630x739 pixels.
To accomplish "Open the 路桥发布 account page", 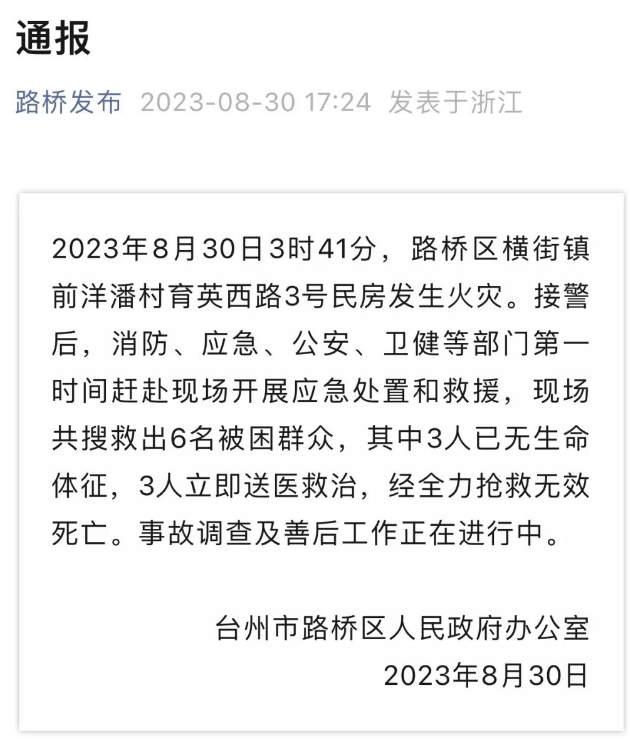I will click(x=68, y=102).
